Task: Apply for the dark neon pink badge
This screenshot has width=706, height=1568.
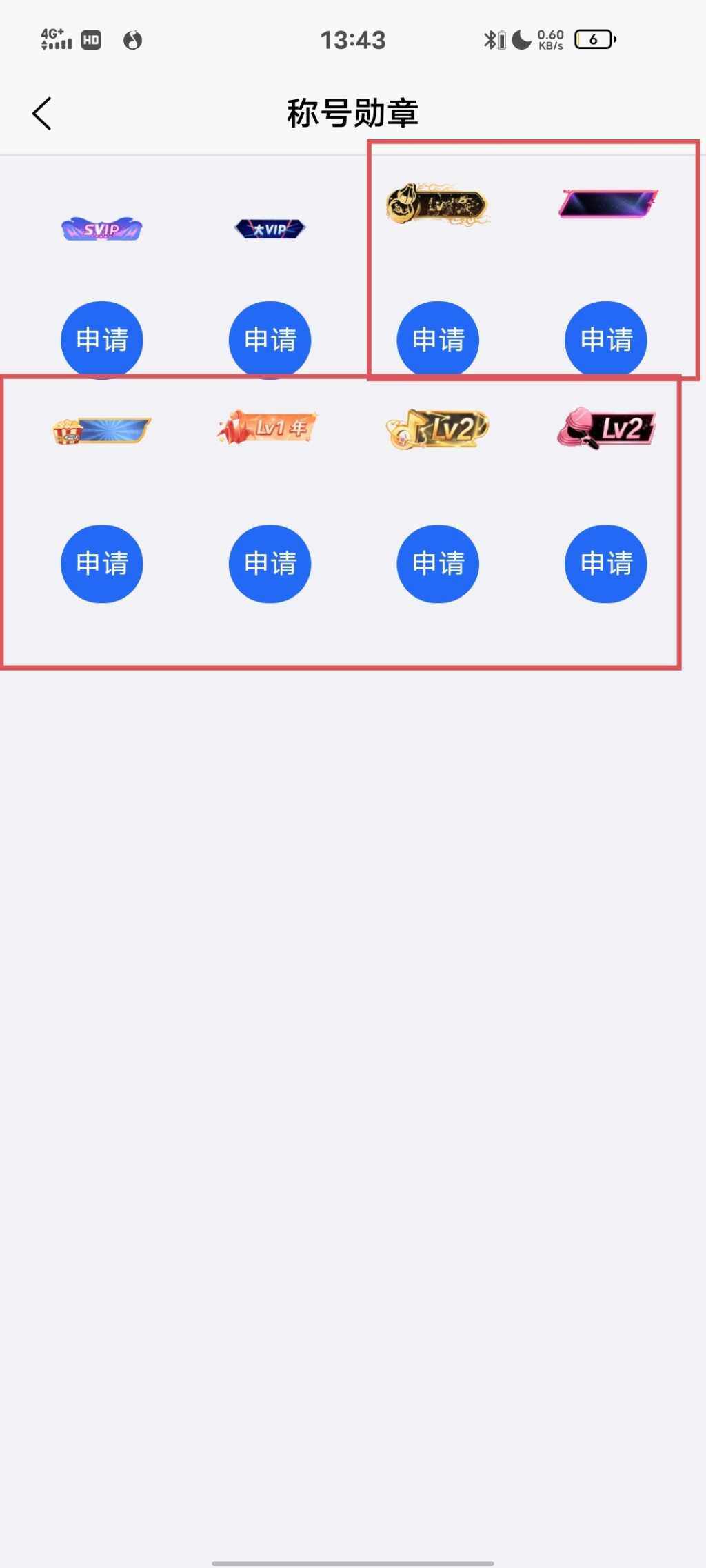Action: point(605,339)
